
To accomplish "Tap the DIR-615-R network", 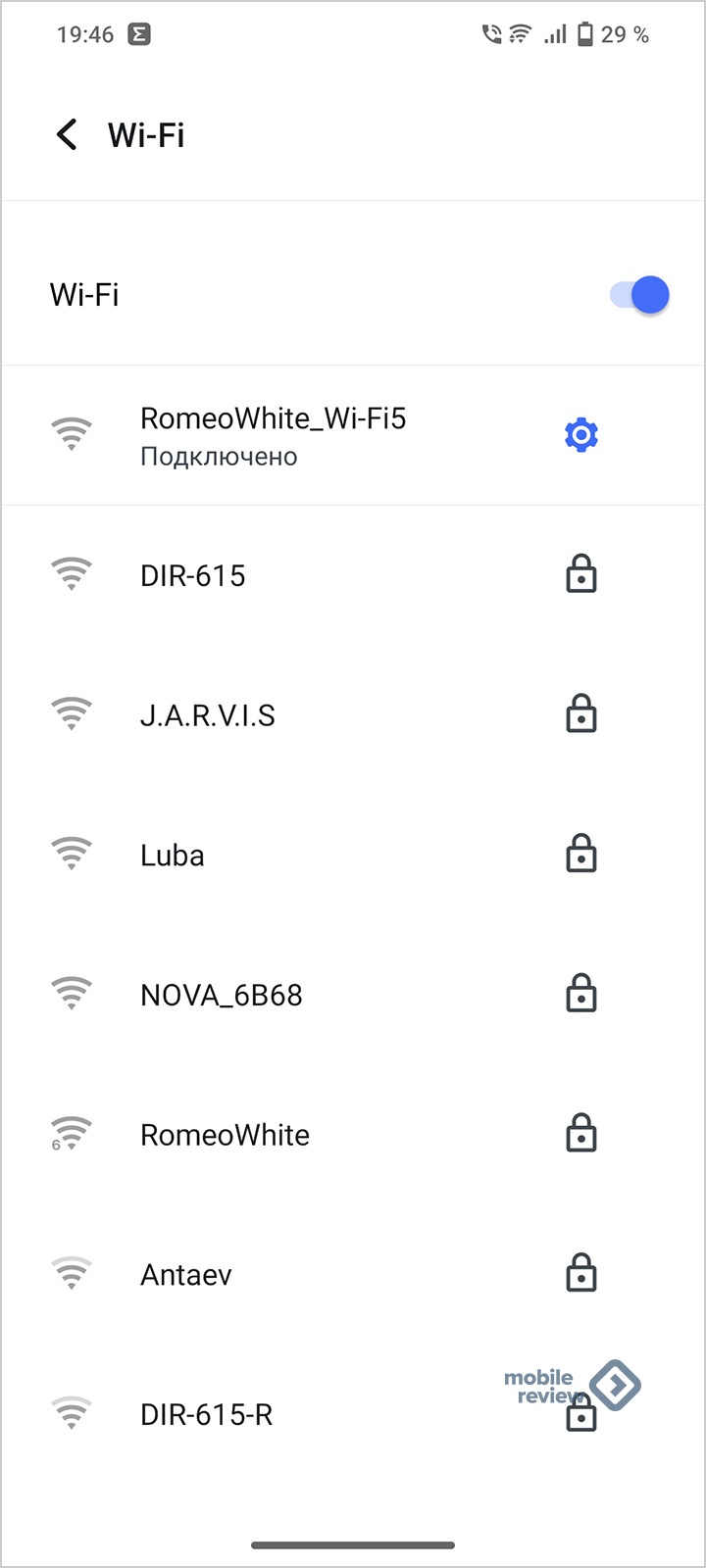I will 207,1414.
